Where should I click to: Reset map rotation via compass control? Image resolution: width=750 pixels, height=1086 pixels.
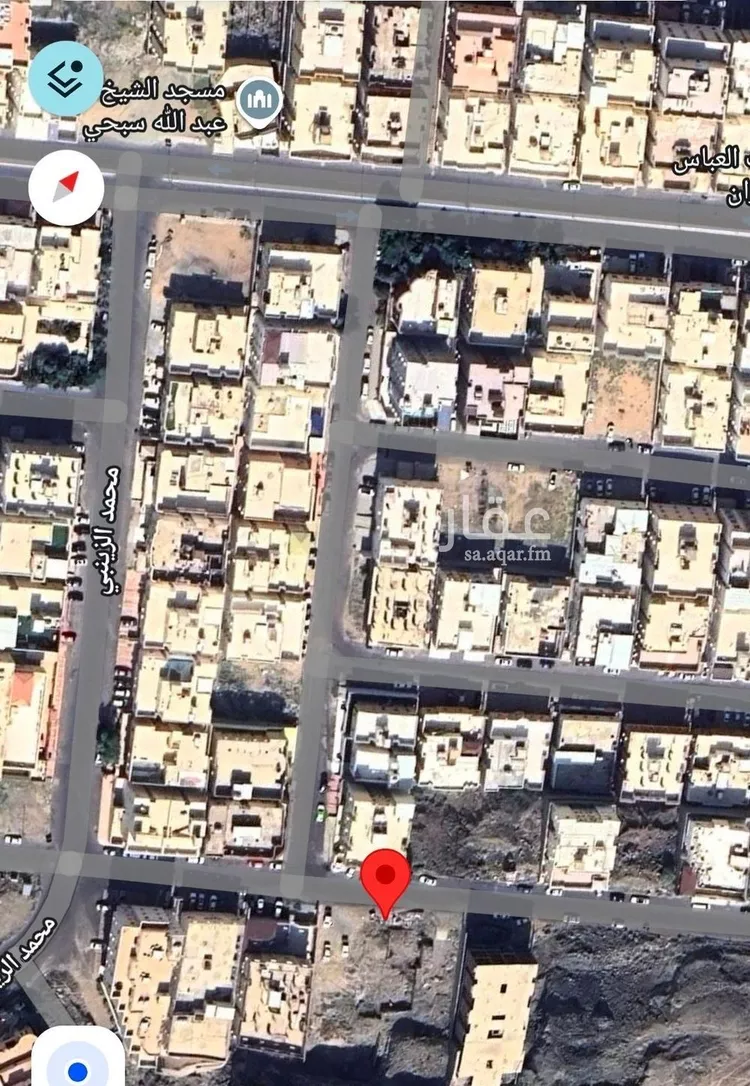click(x=67, y=184)
